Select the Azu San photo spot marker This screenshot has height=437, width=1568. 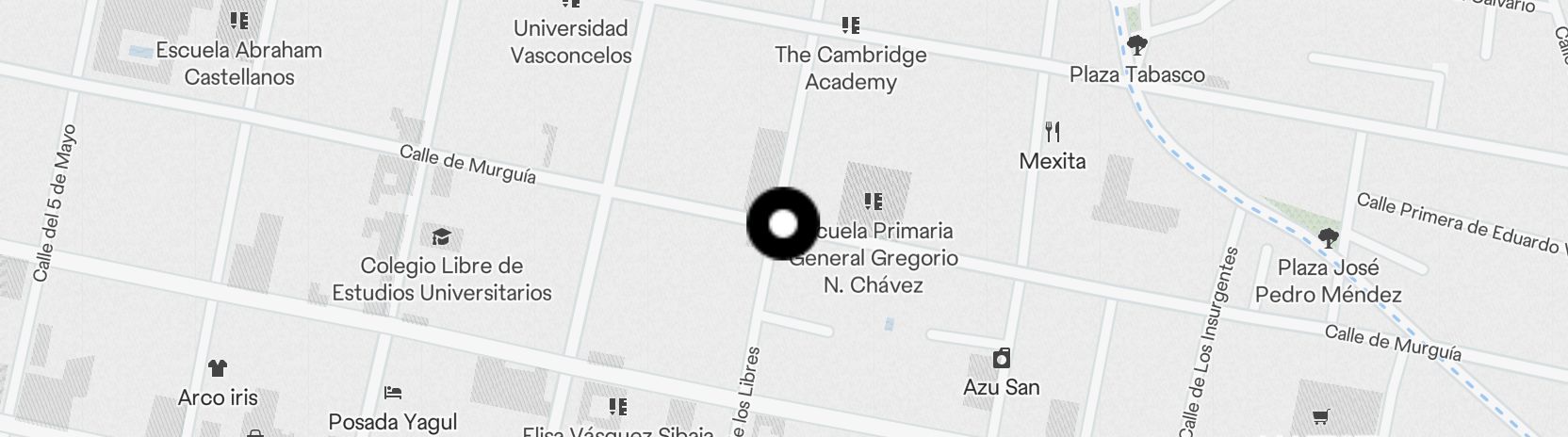[1002, 359]
